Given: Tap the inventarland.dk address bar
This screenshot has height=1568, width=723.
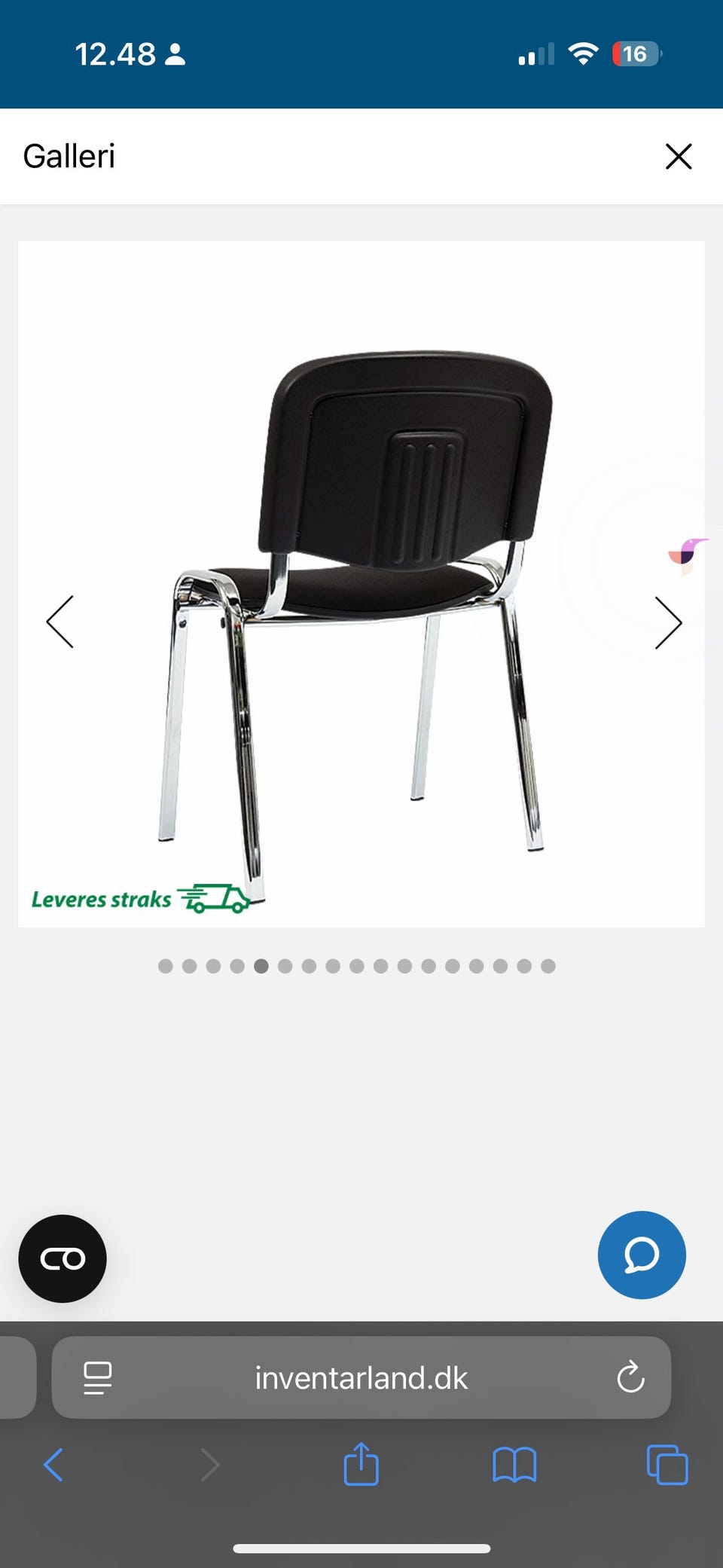Looking at the screenshot, I should point(361,1378).
